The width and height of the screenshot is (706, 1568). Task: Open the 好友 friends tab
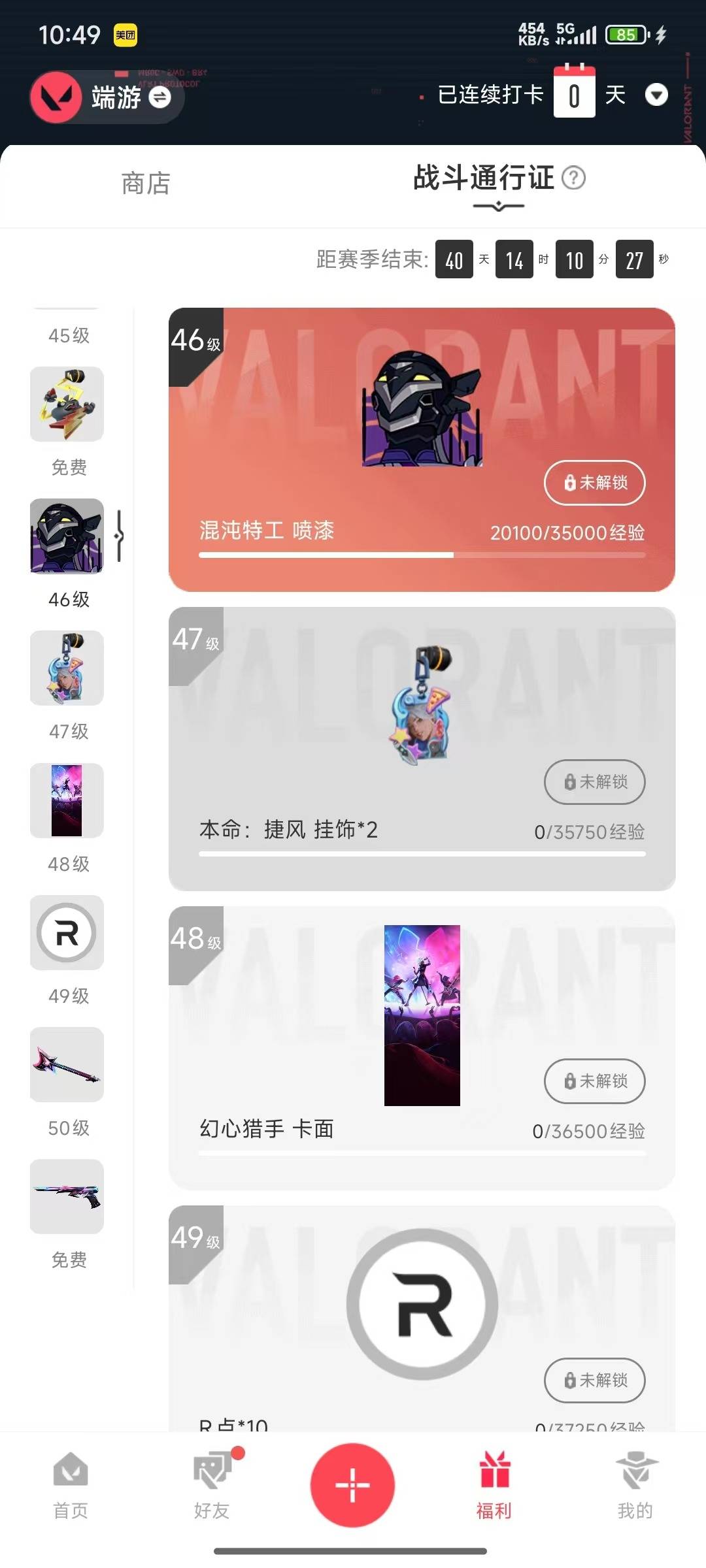(x=212, y=1486)
